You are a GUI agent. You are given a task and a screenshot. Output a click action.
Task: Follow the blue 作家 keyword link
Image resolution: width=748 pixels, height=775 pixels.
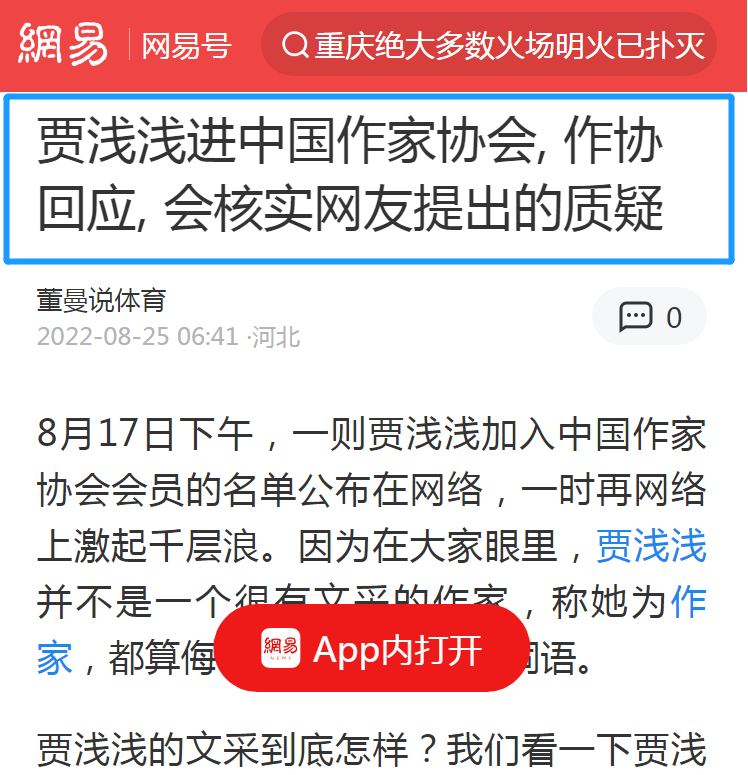point(688,602)
